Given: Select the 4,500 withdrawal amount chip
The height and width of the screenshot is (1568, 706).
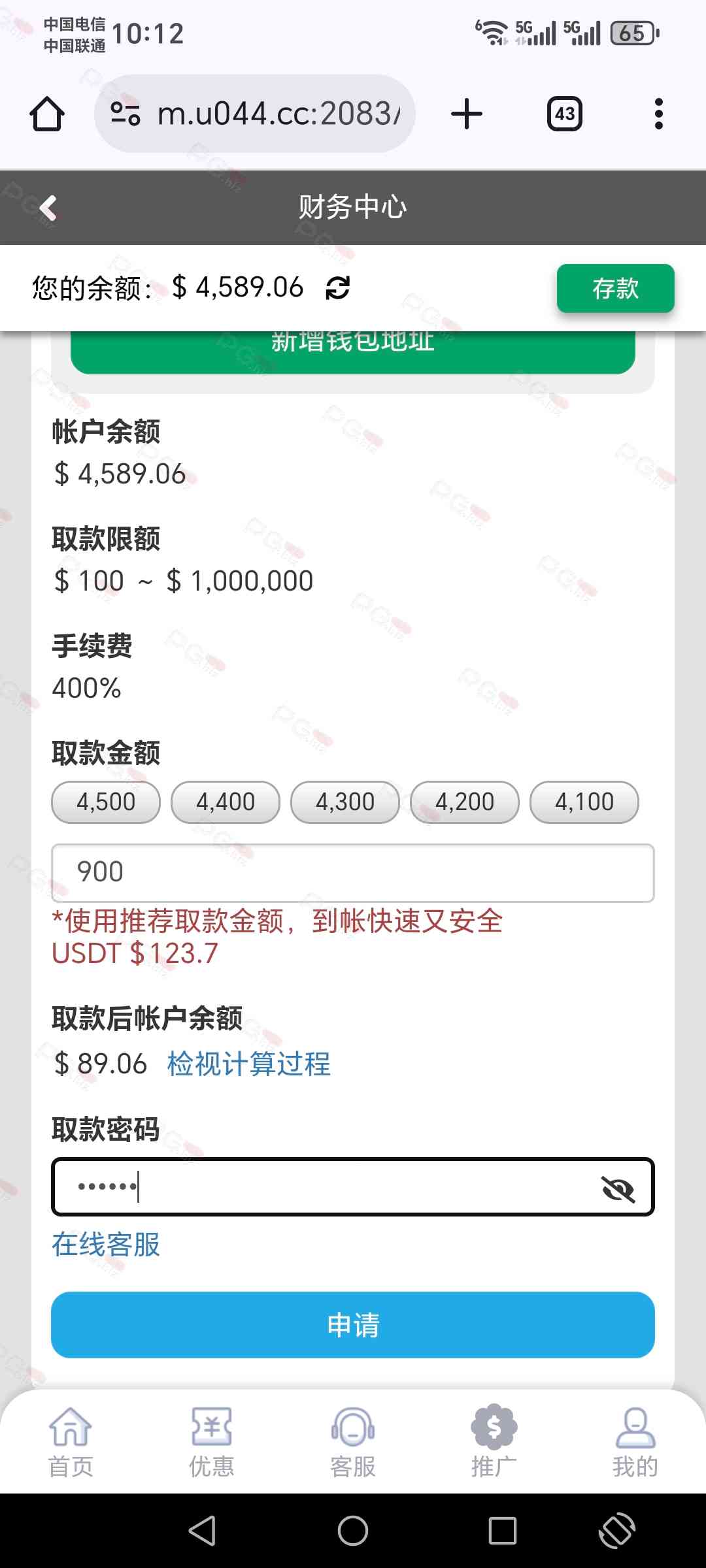Looking at the screenshot, I should pos(106,802).
